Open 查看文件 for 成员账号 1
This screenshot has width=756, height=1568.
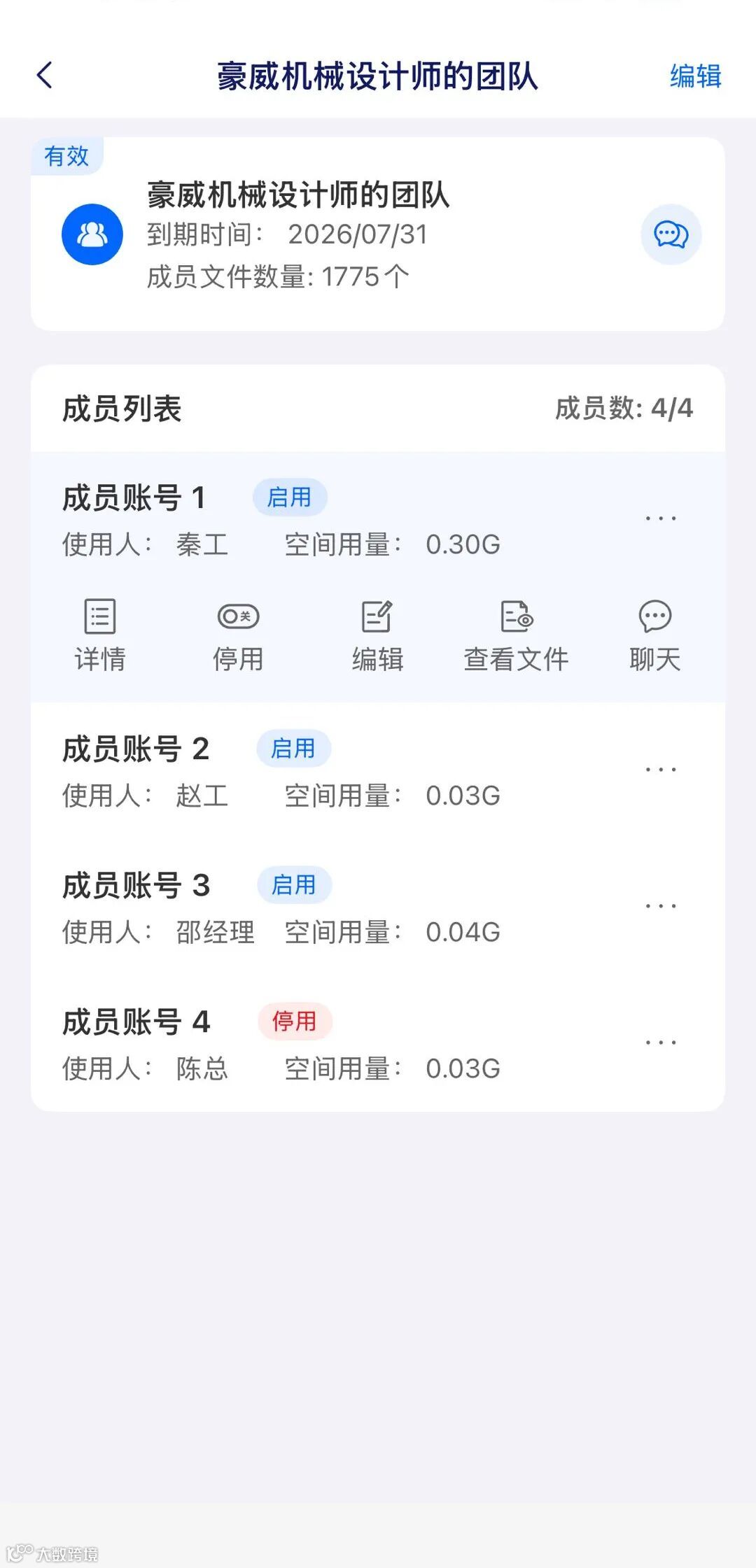[516, 635]
